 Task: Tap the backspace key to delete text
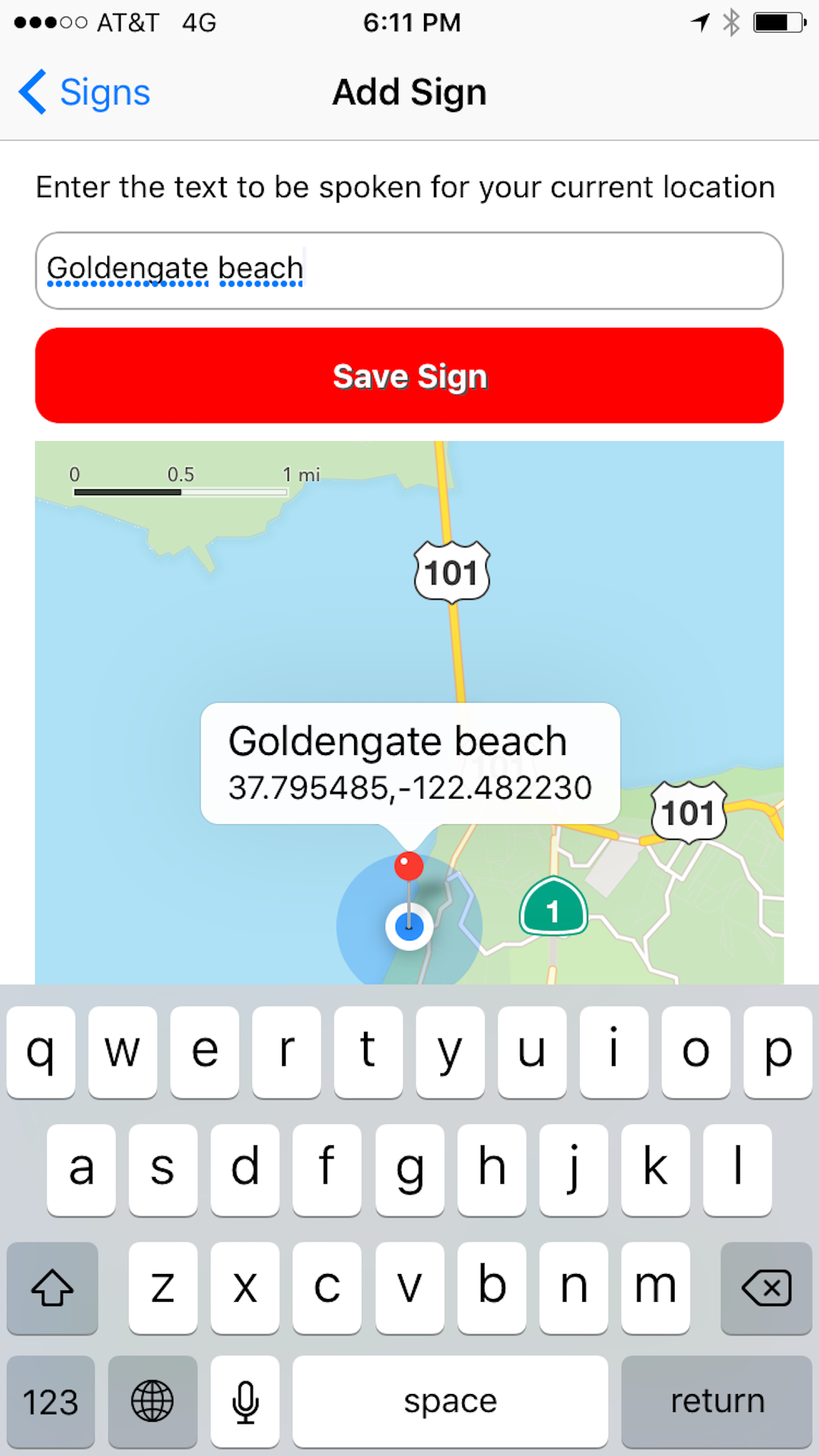pos(766,1287)
